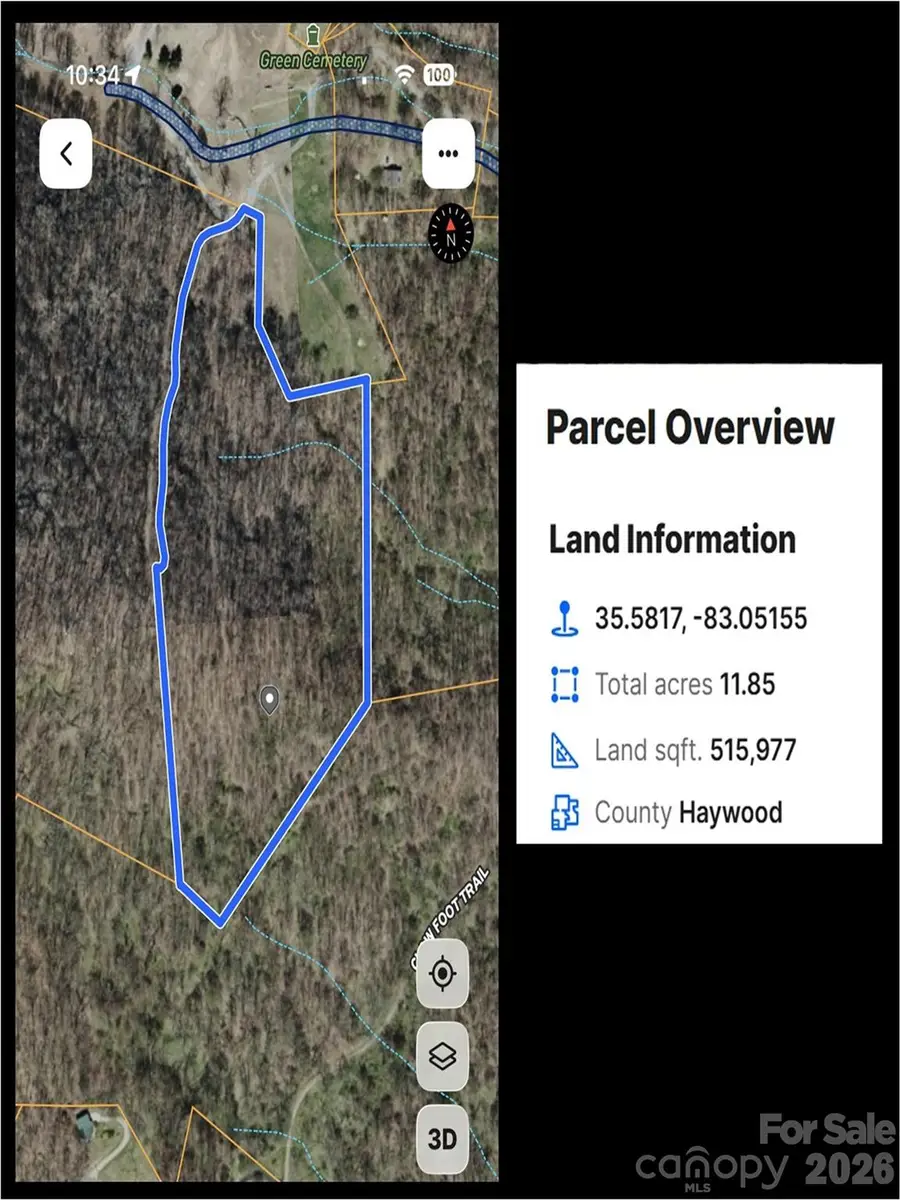Tap the Green Cemetery marker icon
Viewport: 900px width, 1200px height.
pyautogui.click(x=313, y=35)
